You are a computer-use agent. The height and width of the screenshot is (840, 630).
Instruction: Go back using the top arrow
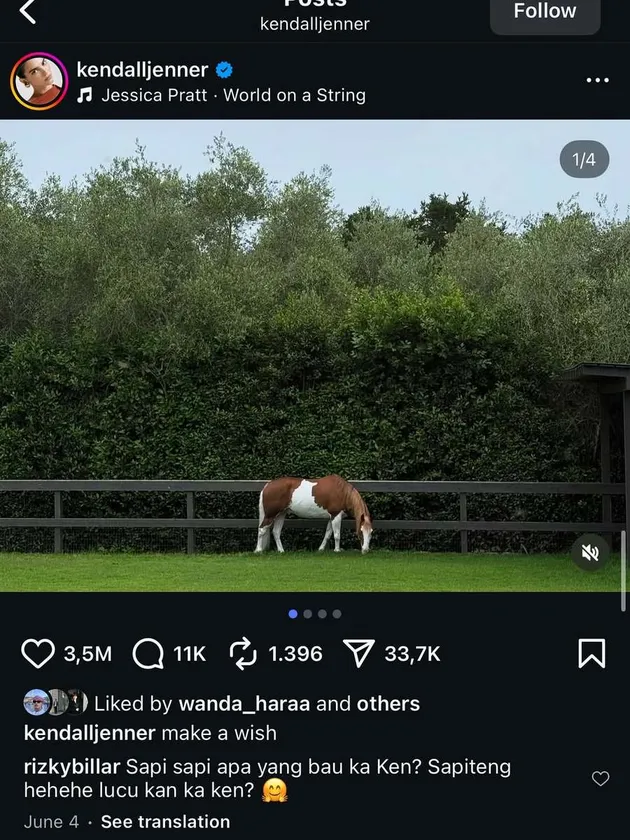tap(29, 12)
